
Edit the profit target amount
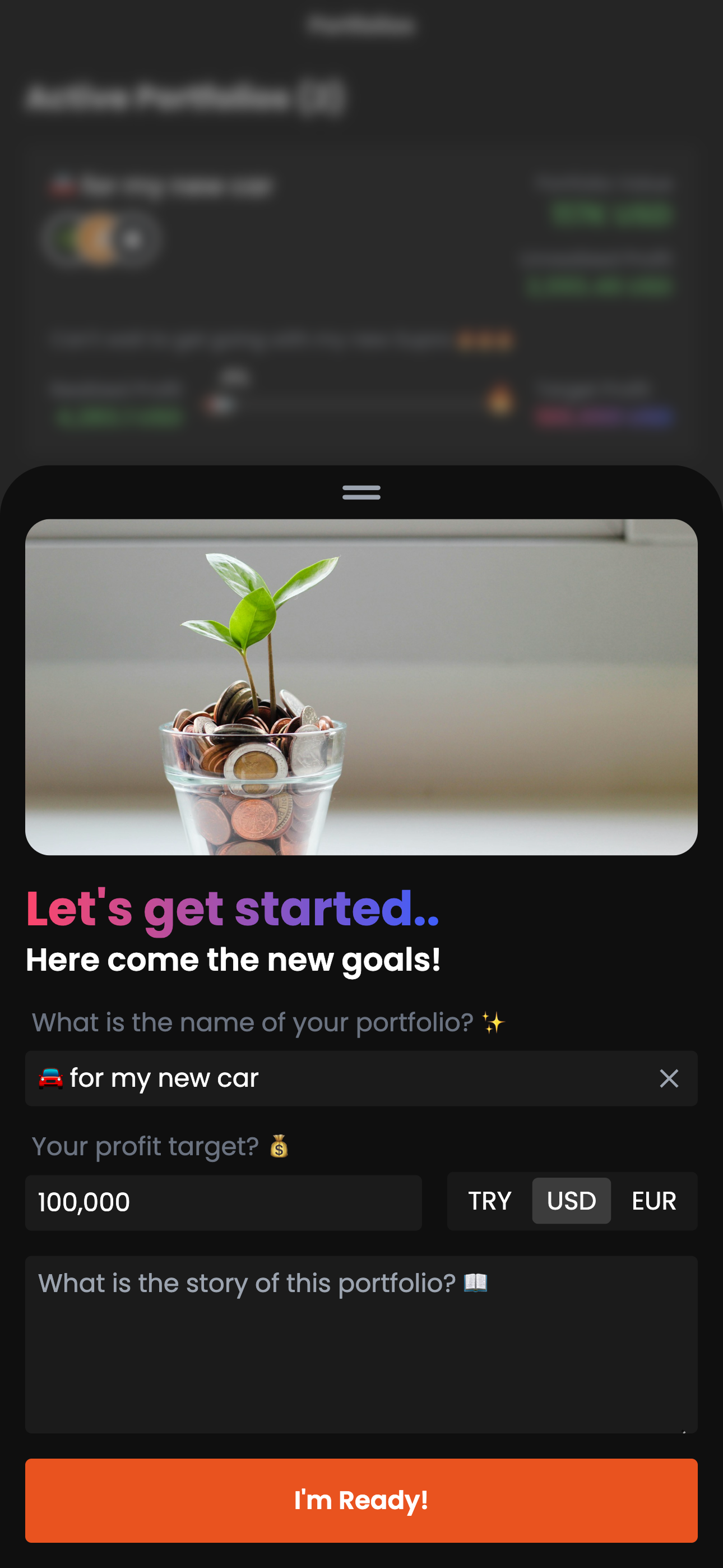(223, 1202)
